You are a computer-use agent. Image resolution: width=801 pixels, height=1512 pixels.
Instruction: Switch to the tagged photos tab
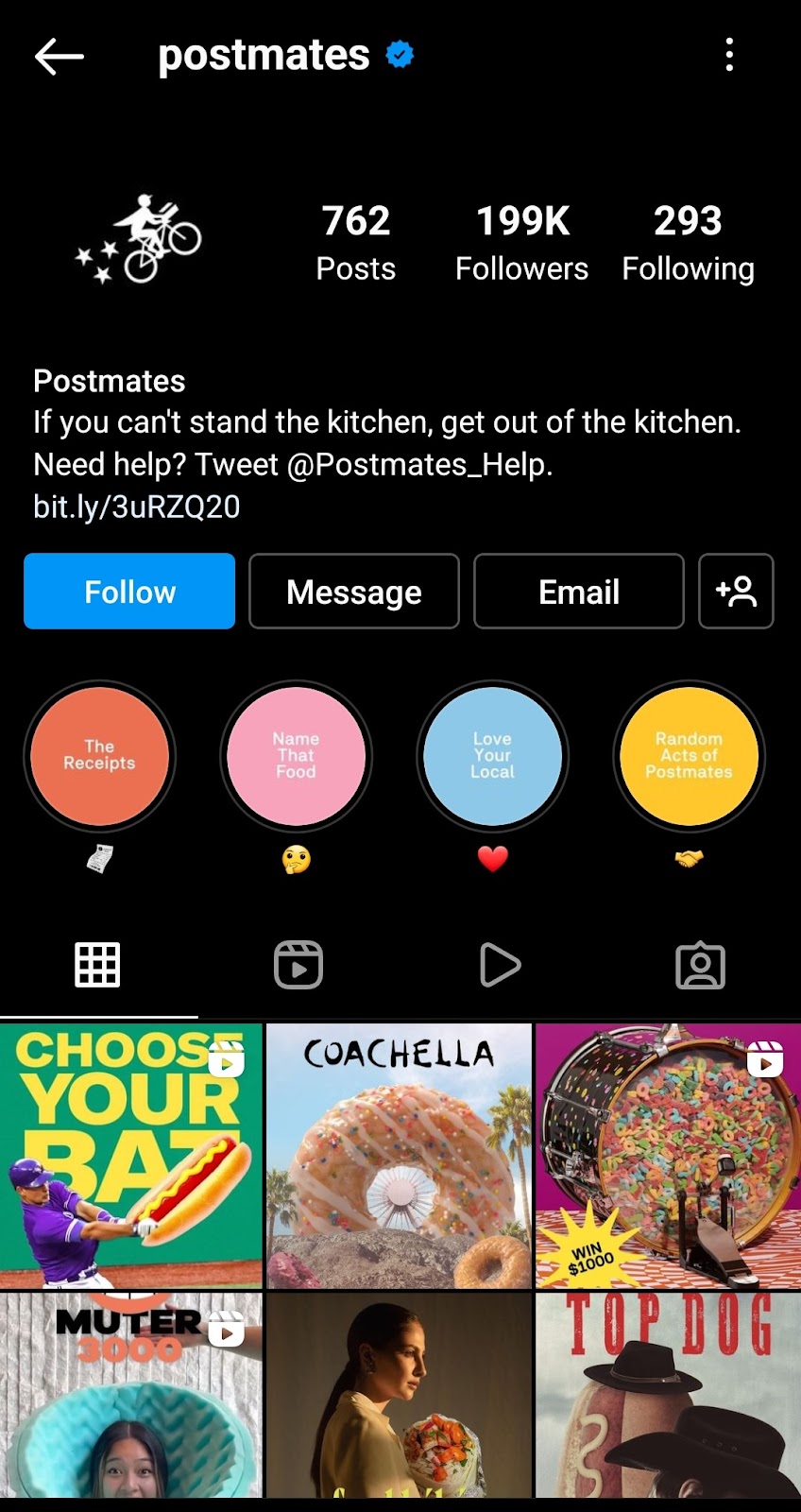[700, 966]
